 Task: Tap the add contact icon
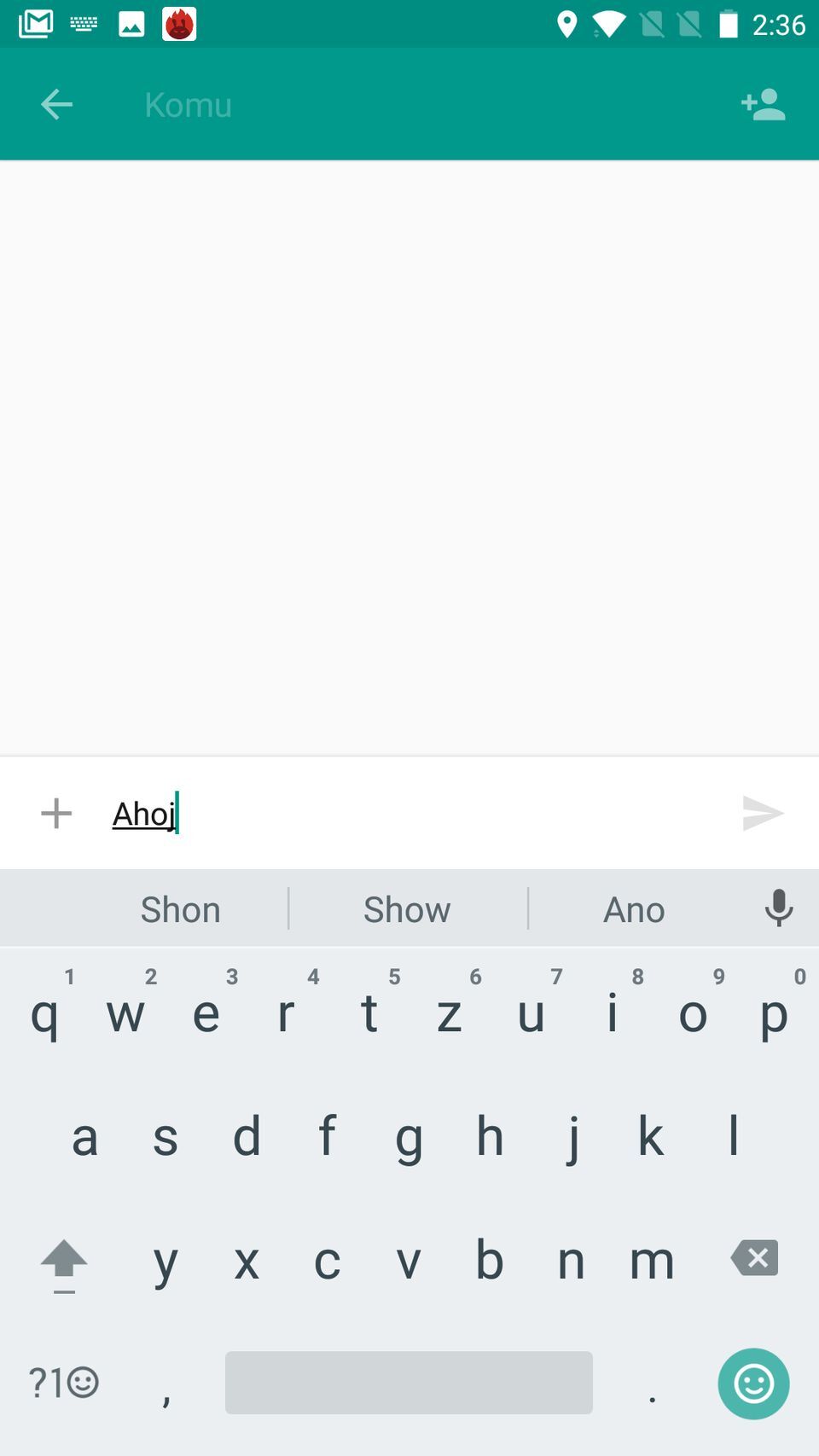point(763,103)
